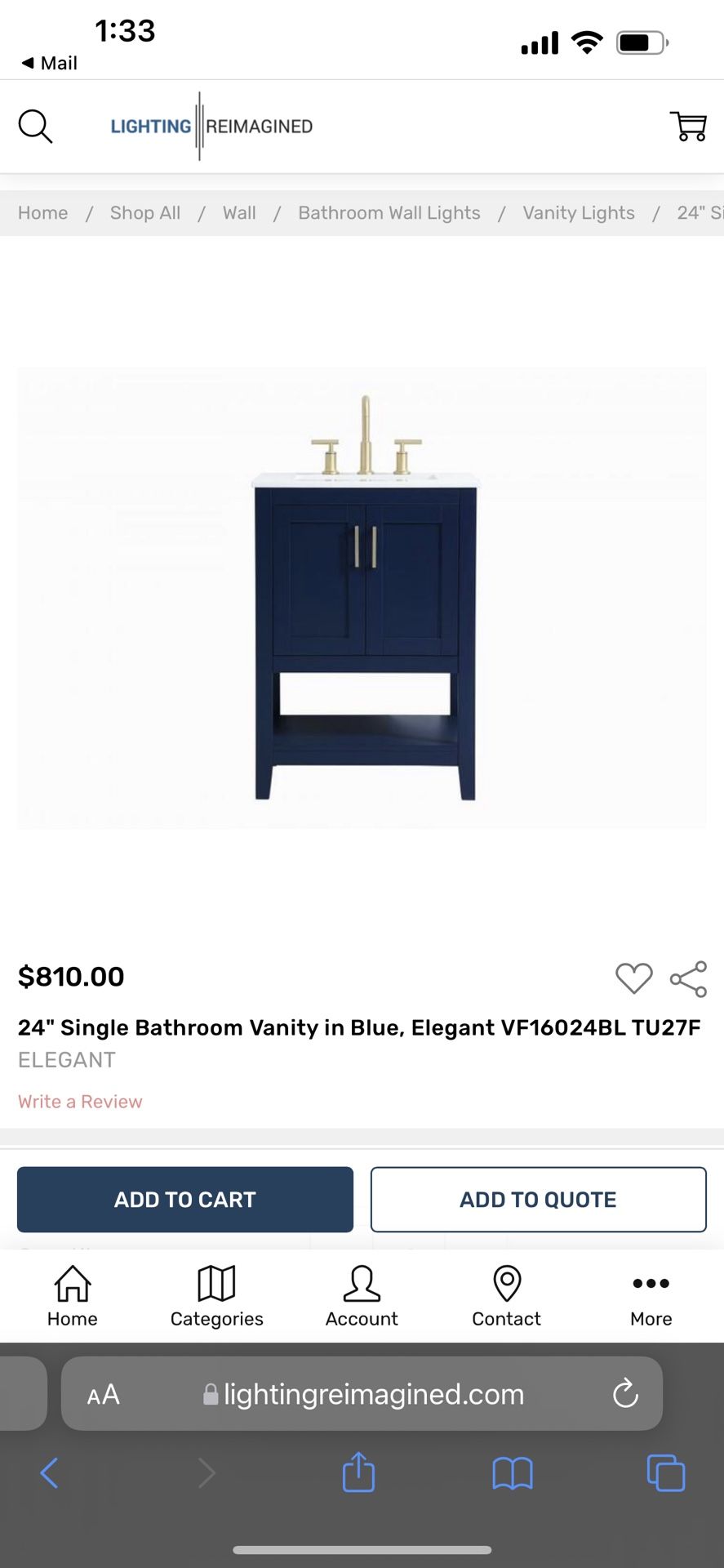
Task: Tap the ADD TO CART button
Action: pyautogui.click(x=184, y=1199)
